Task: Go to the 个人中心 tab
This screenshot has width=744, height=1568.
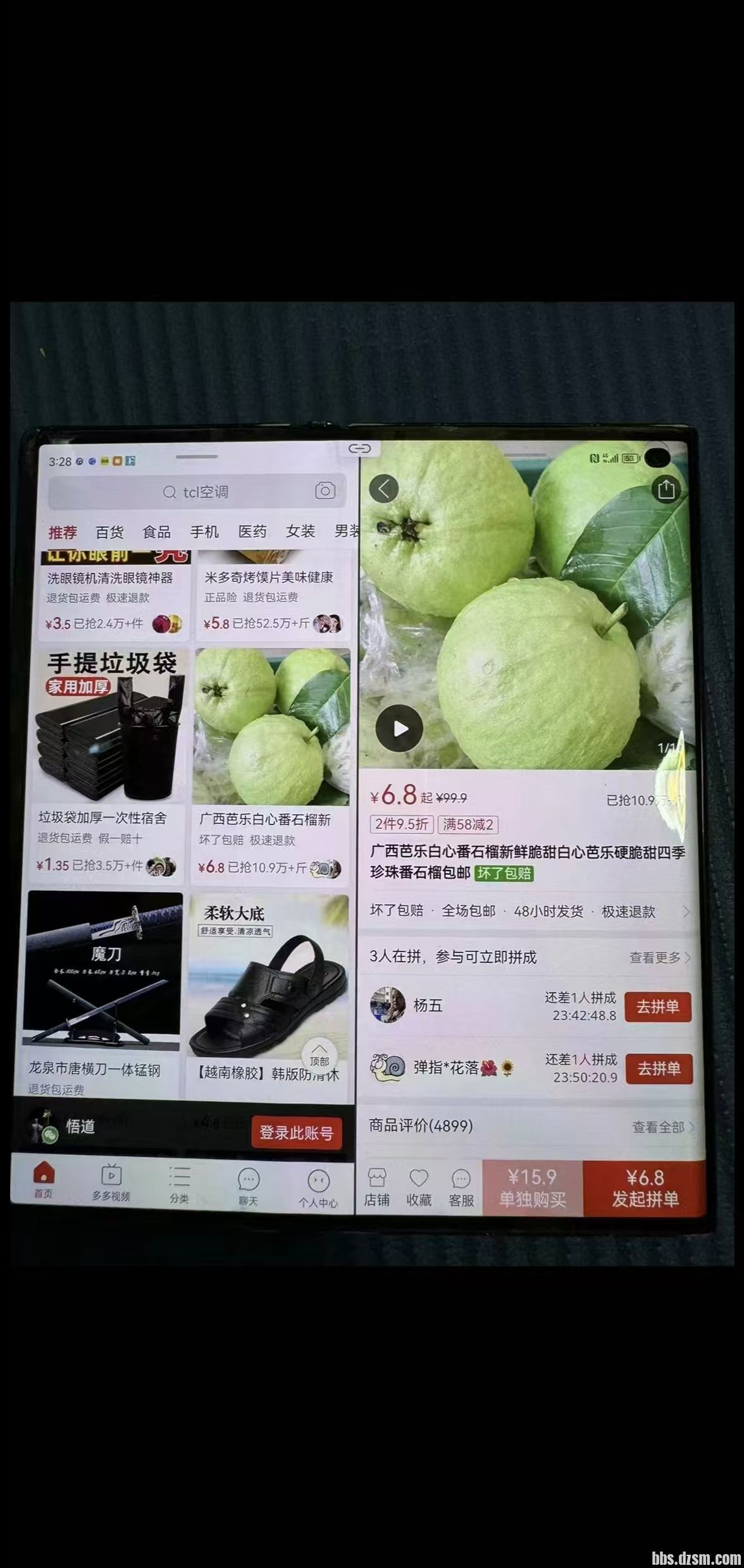Action: coord(318,1187)
